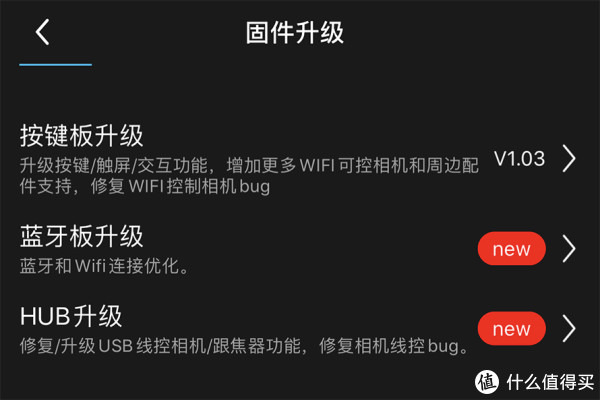600x400 pixels.
Task: Open the 按键板升级 row
Action: (300, 159)
